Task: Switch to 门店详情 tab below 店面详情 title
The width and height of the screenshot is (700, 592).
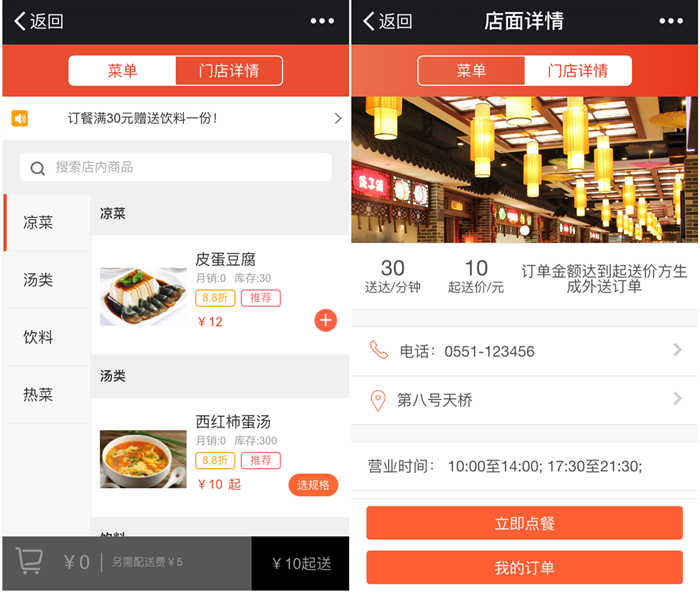Action: pos(578,71)
